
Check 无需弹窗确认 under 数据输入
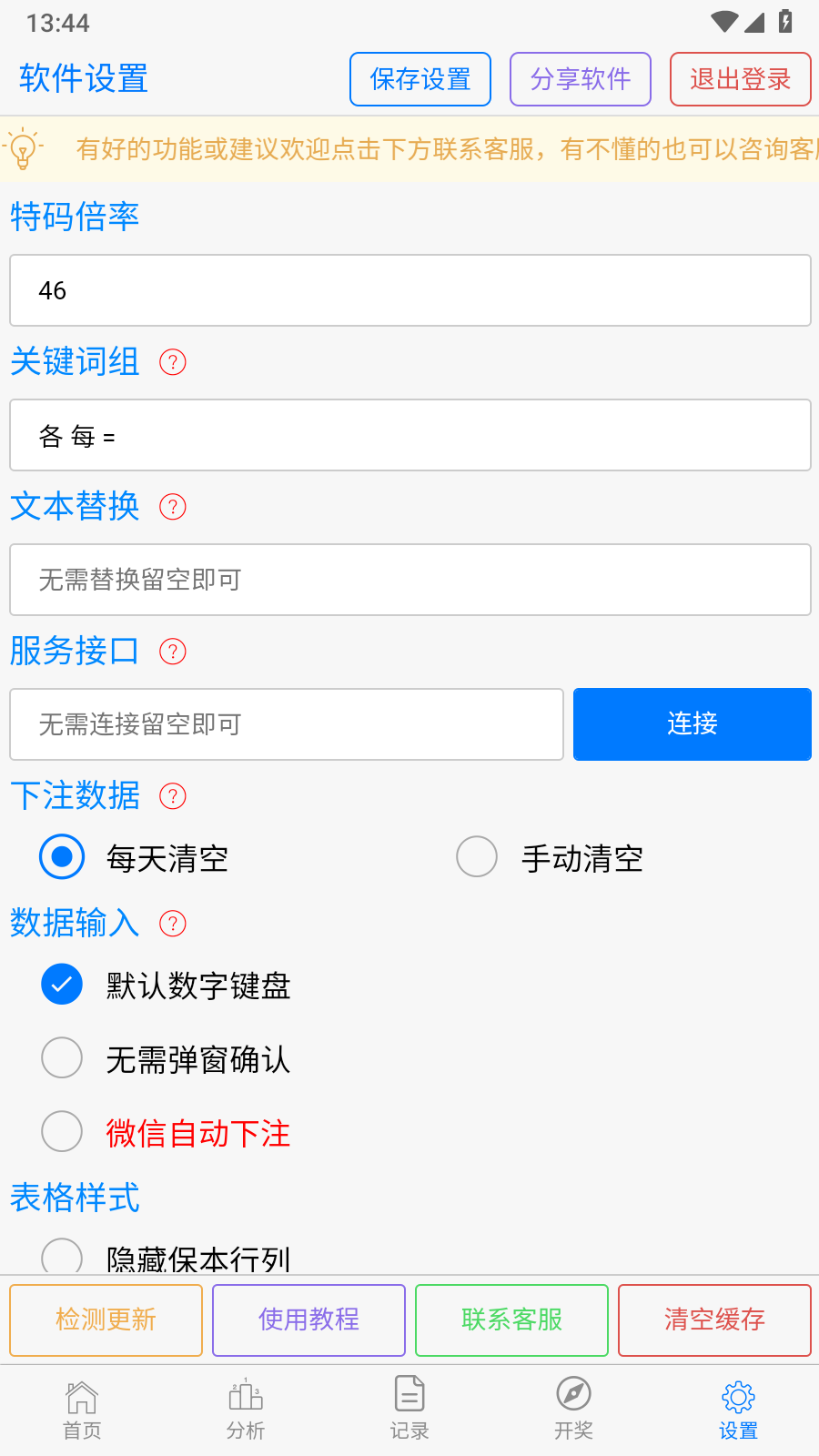[61, 1057]
